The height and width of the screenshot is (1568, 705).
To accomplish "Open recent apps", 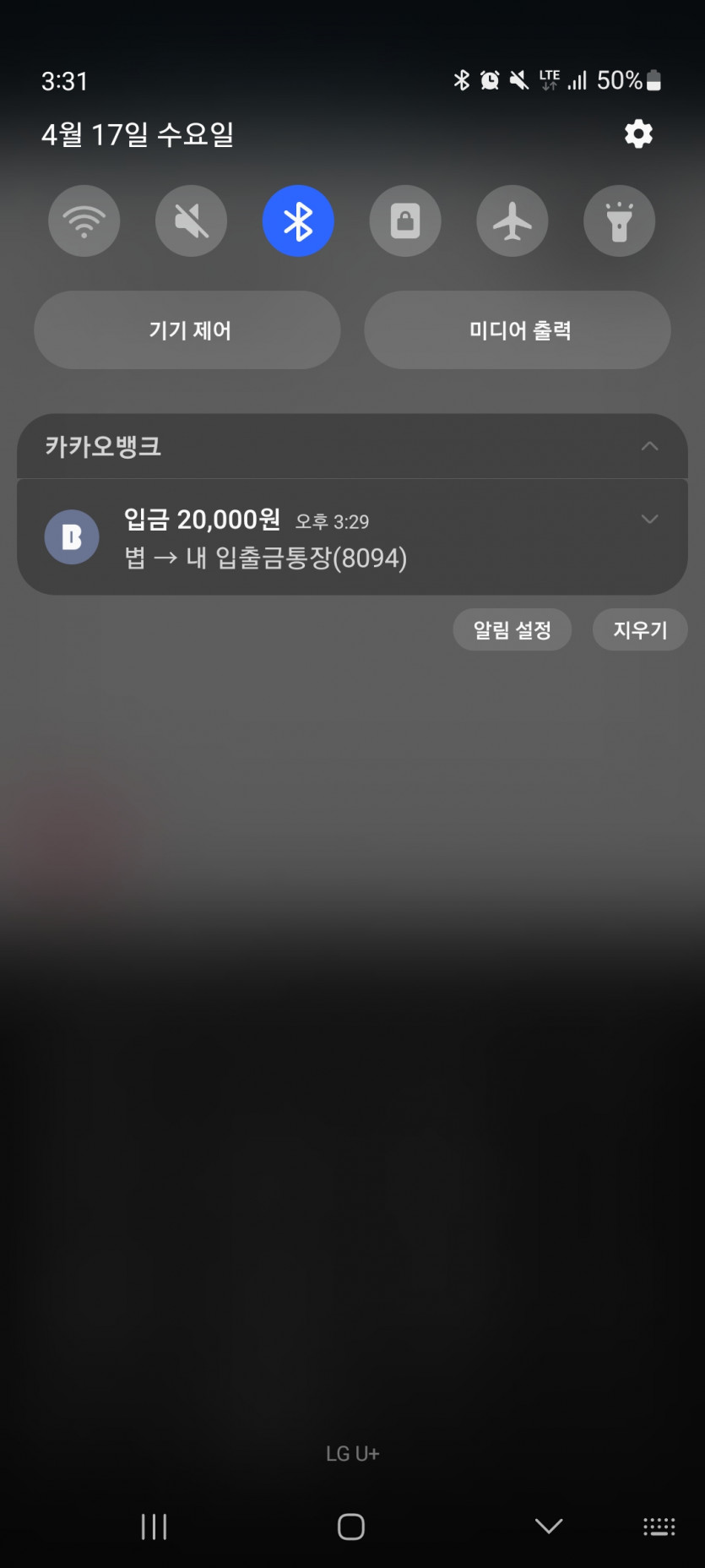I will [155, 1527].
